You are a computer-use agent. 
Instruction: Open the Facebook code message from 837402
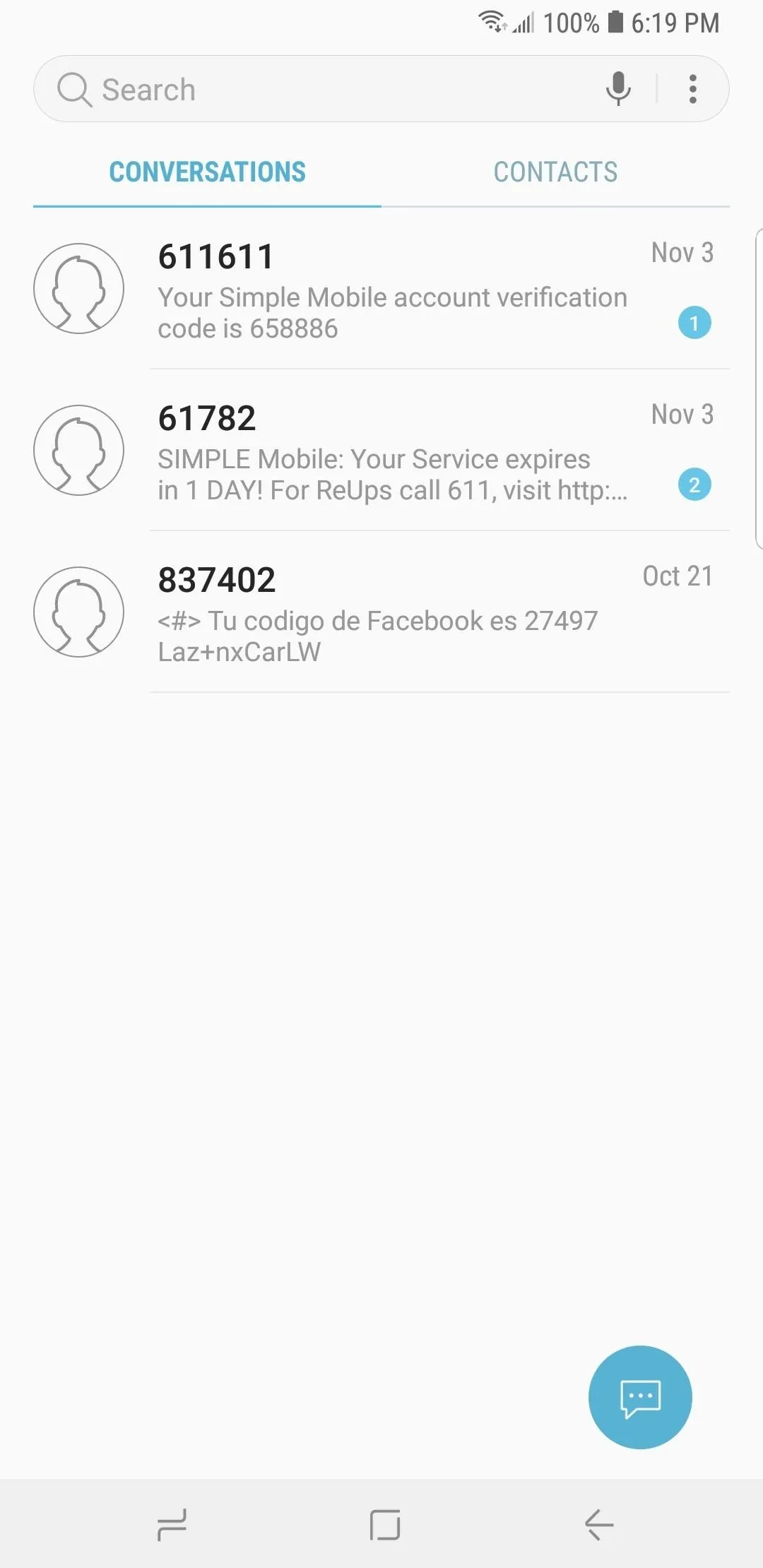392,612
